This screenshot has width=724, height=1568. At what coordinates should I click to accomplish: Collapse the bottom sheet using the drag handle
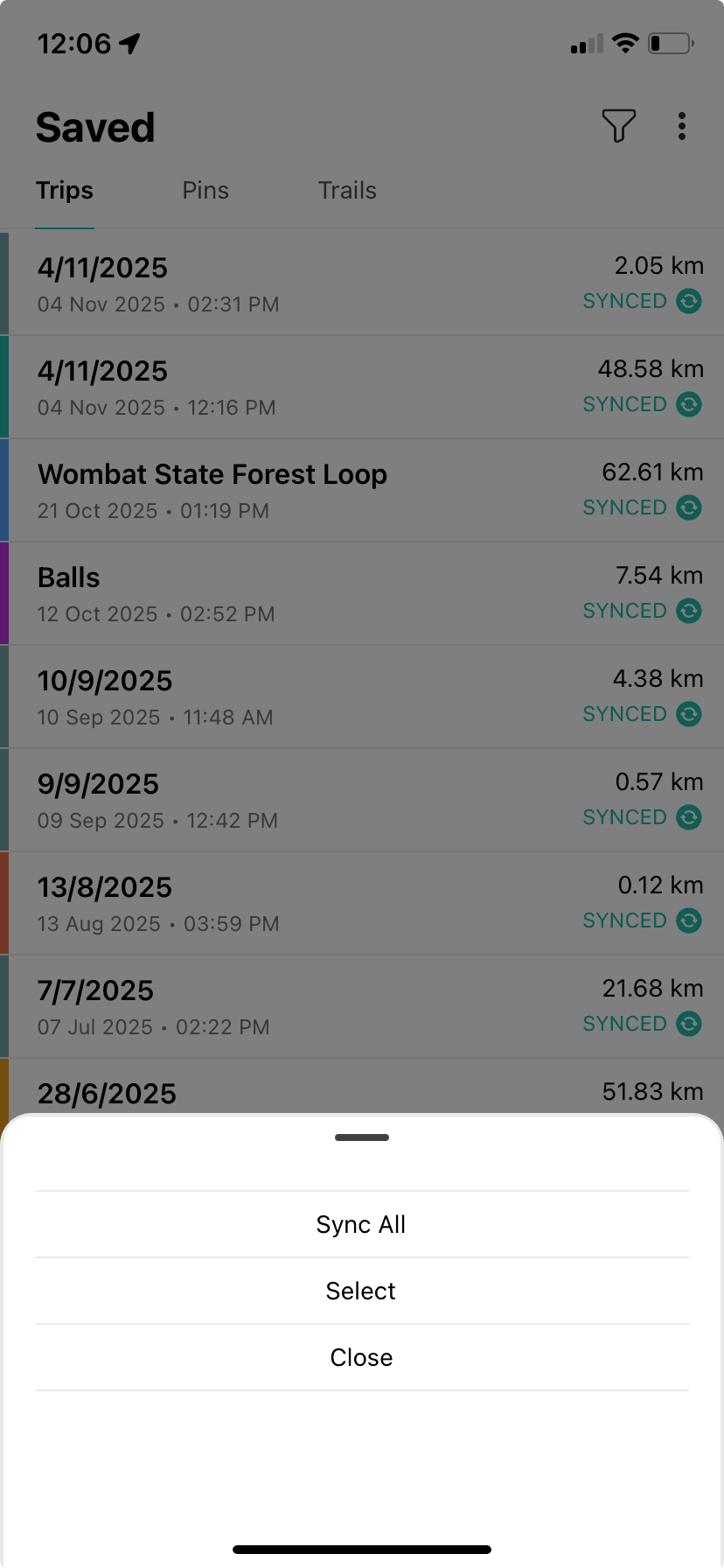pos(361,1137)
